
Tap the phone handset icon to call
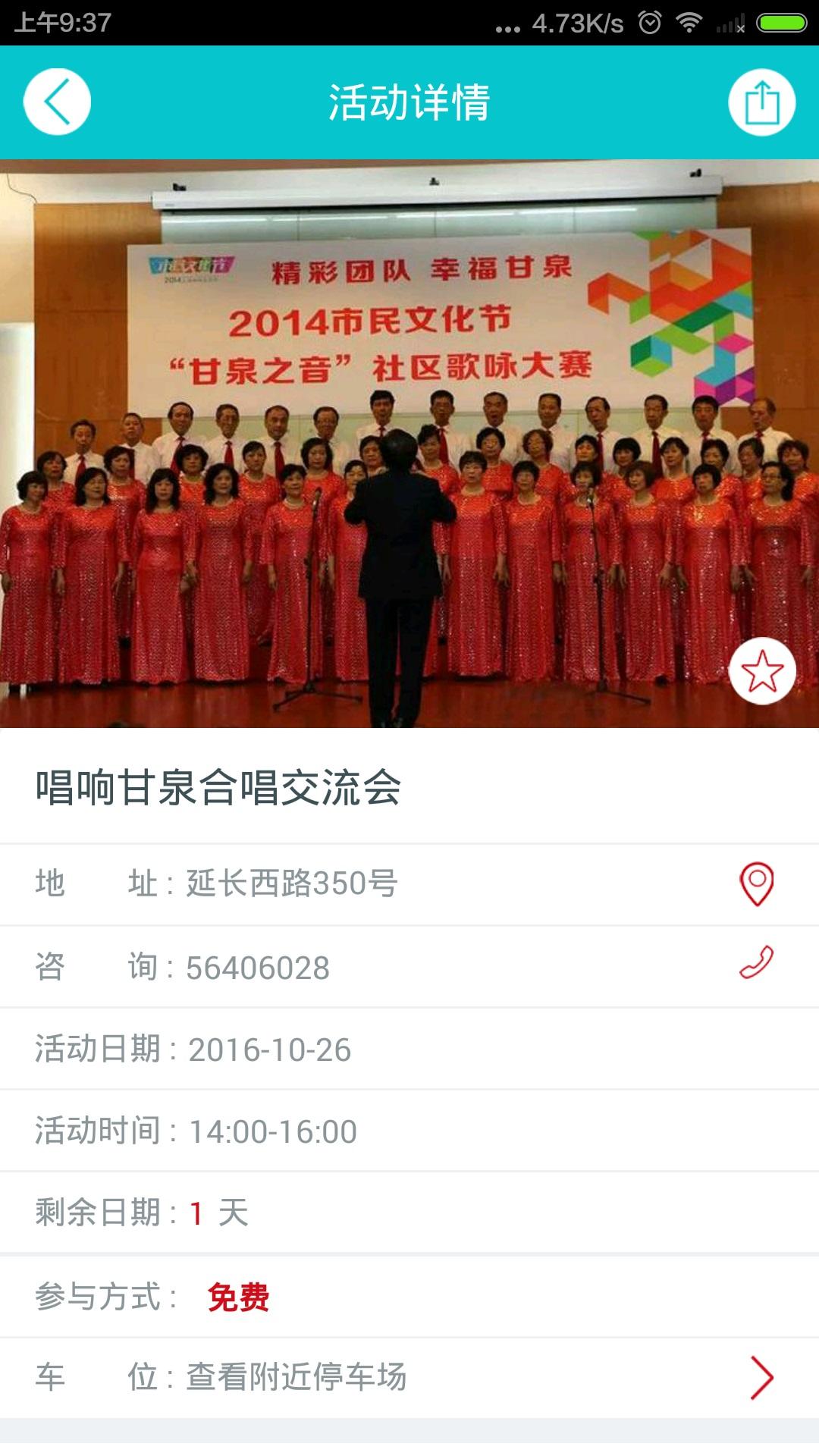click(x=758, y=965)
